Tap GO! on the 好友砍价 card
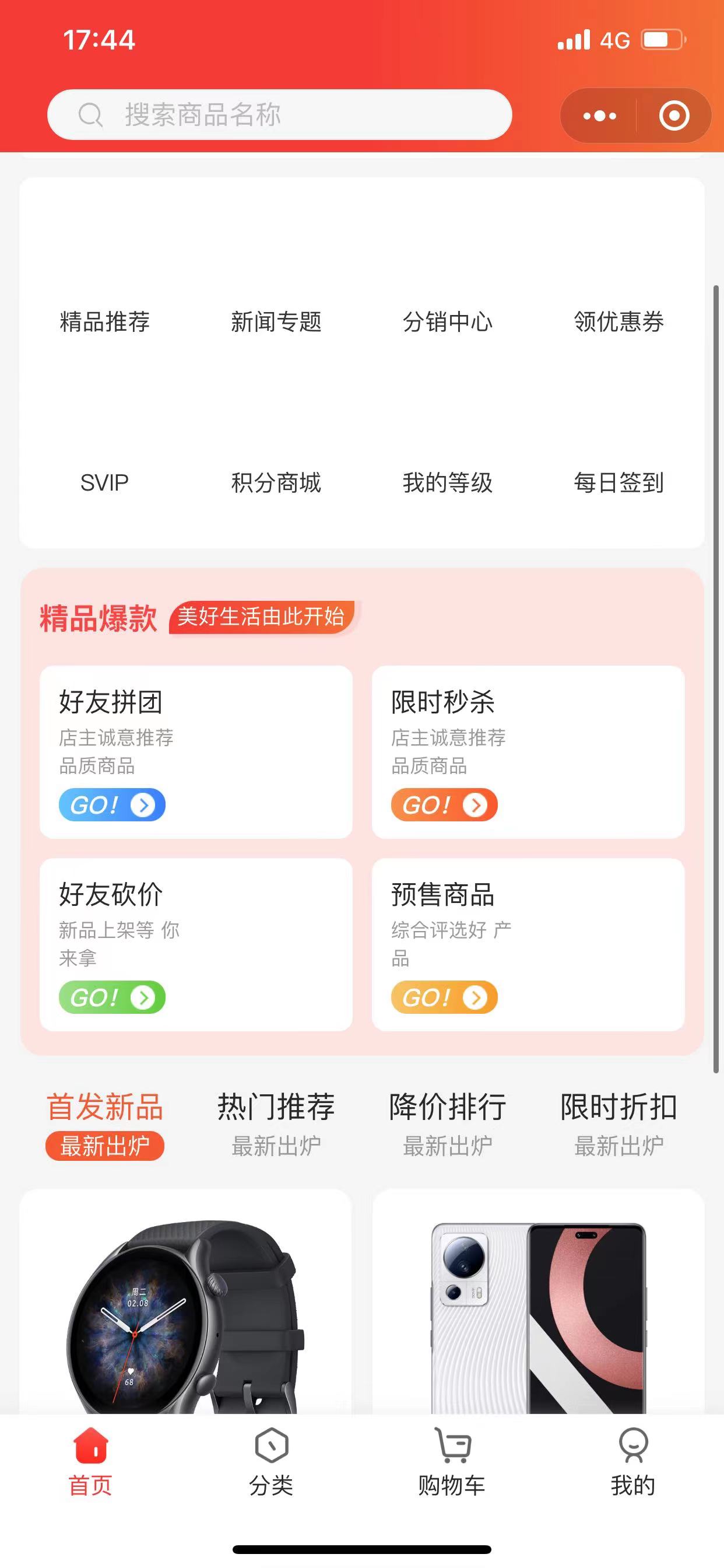 tap(112, 997)
